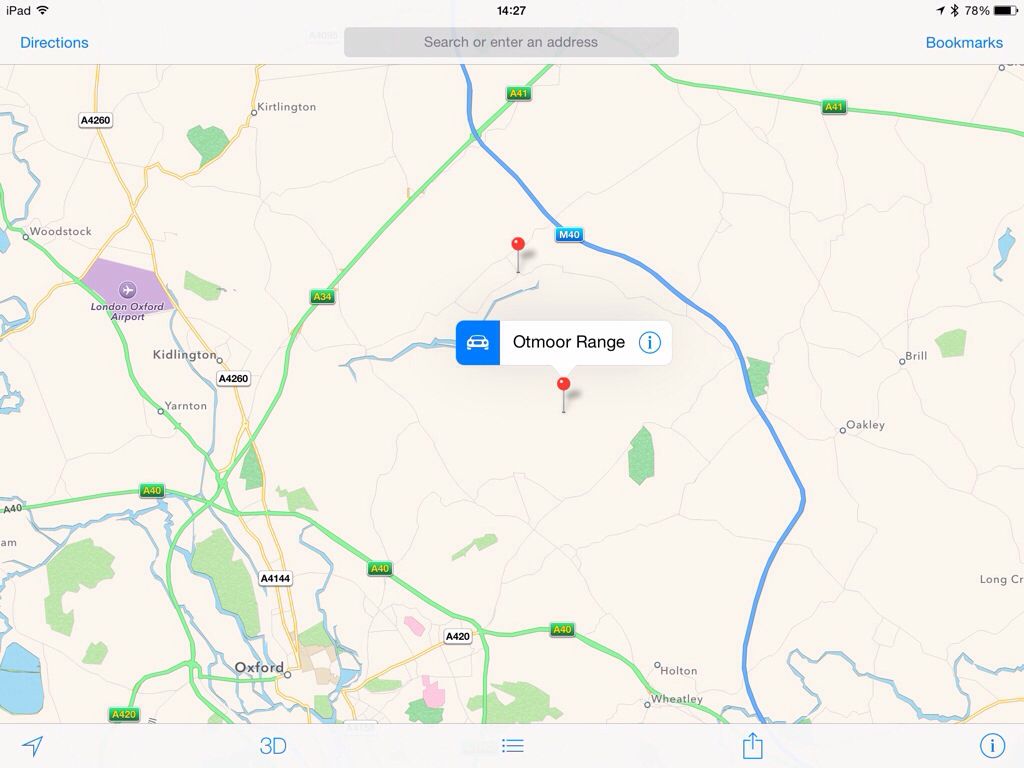The width and height of the screenshot is (1024, 768).
Task: Switch map to 3D view
Action: [273, 746]
